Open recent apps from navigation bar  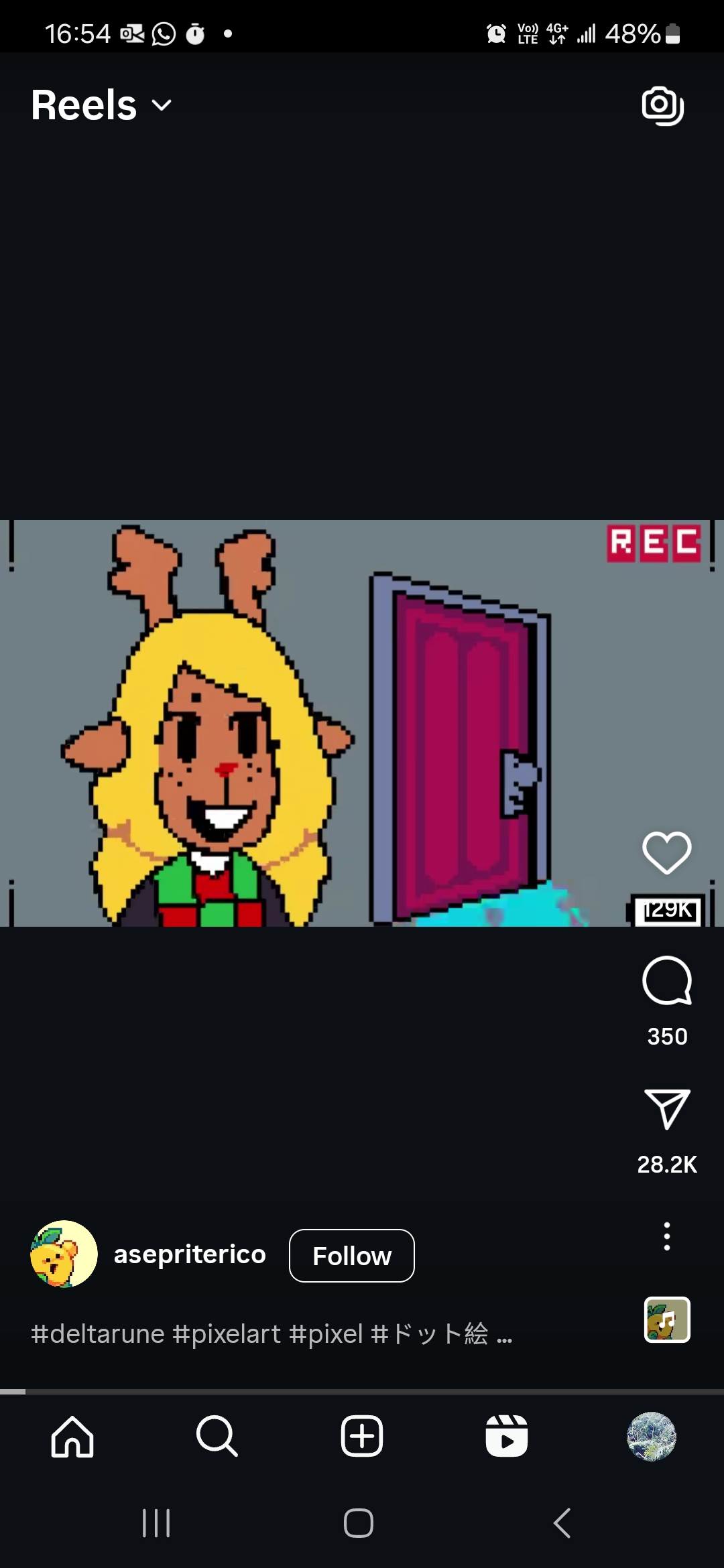coord(156,1523)
